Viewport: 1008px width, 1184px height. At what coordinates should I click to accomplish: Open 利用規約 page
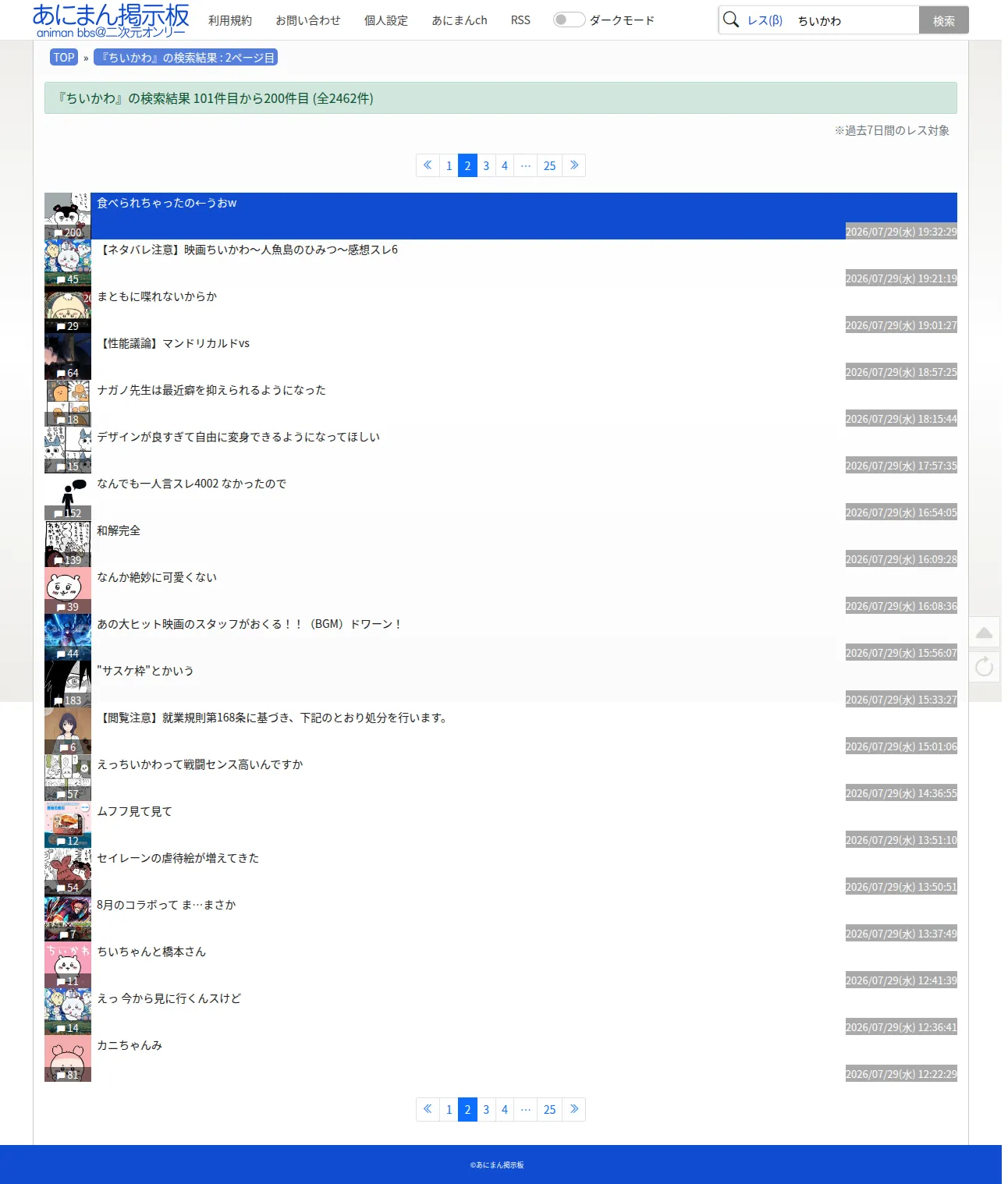230,20
